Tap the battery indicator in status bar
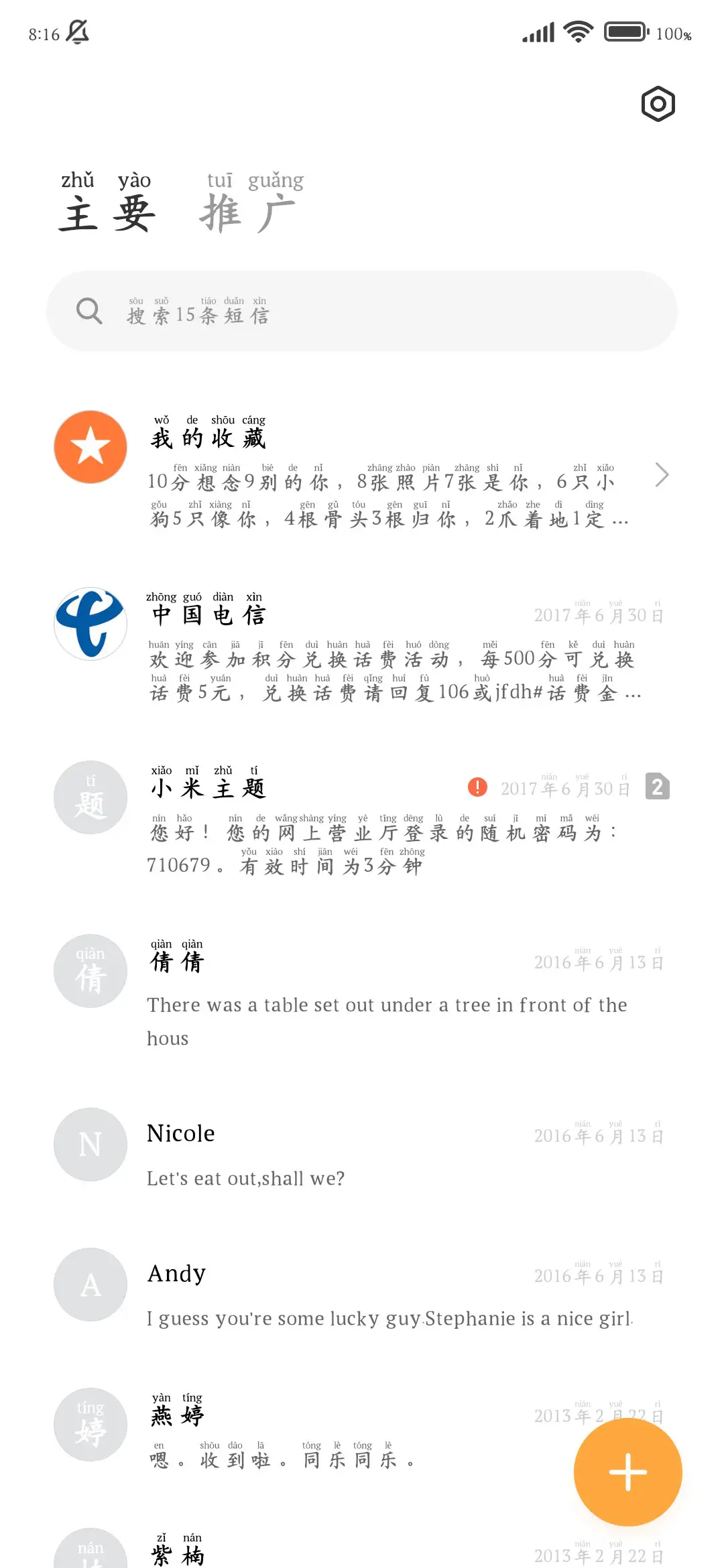Viewport: 724px width, 1568px height. pos(623,31)
